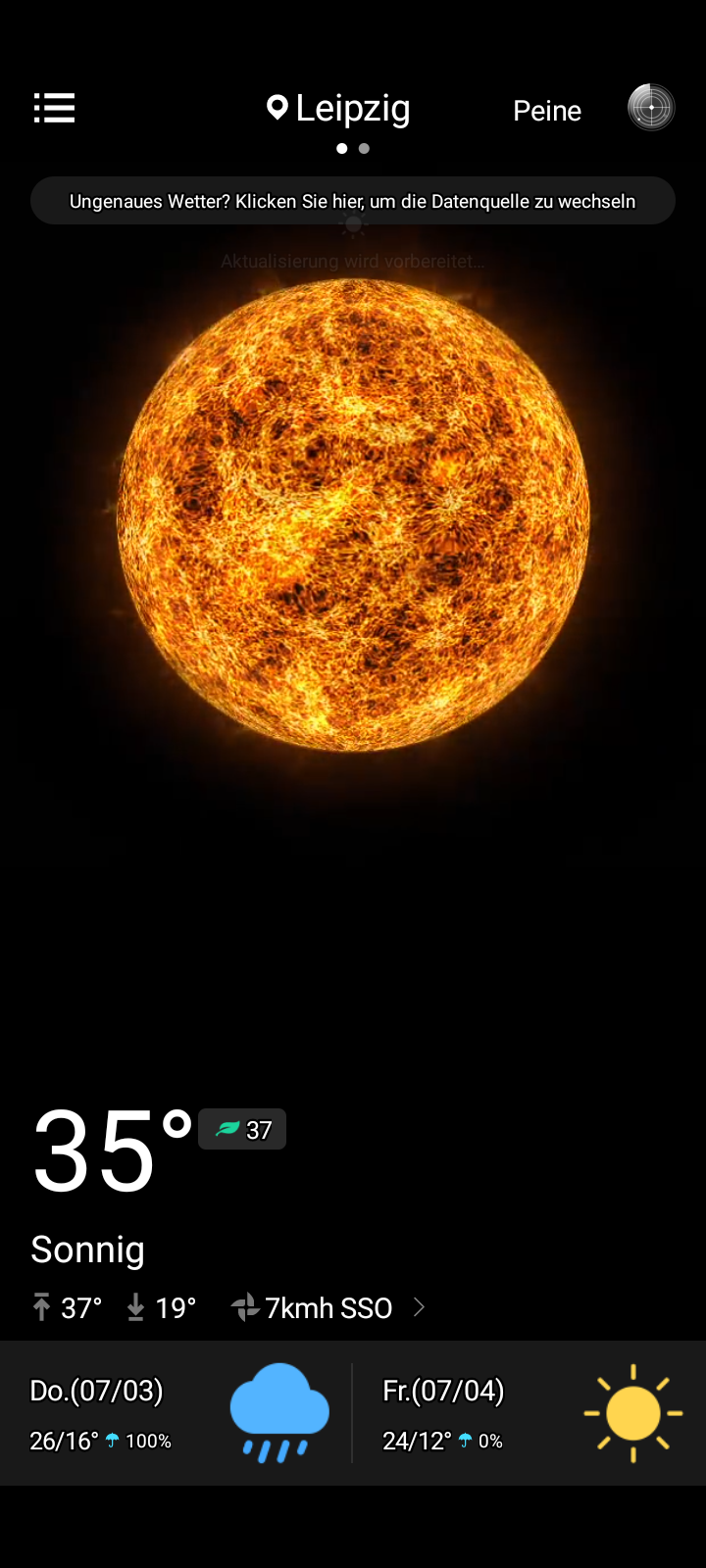Screen dimensions: 706x1568
Task: Open Thursday 07/03 forecast
Action: 176,1413
